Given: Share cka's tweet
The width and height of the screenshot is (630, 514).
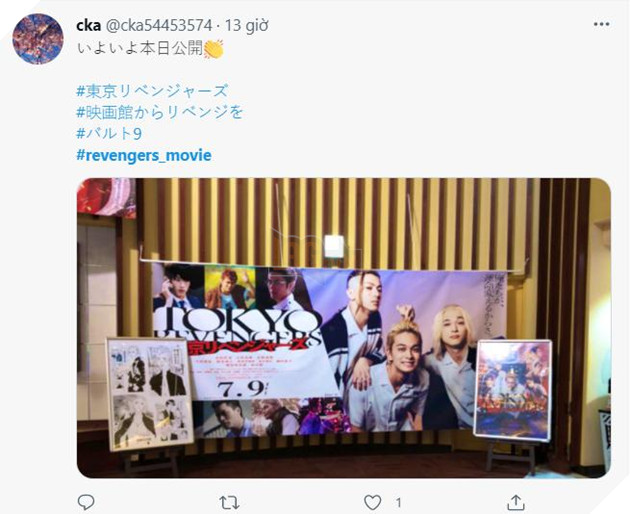Looking at the screenshot, I should (515, 501).
